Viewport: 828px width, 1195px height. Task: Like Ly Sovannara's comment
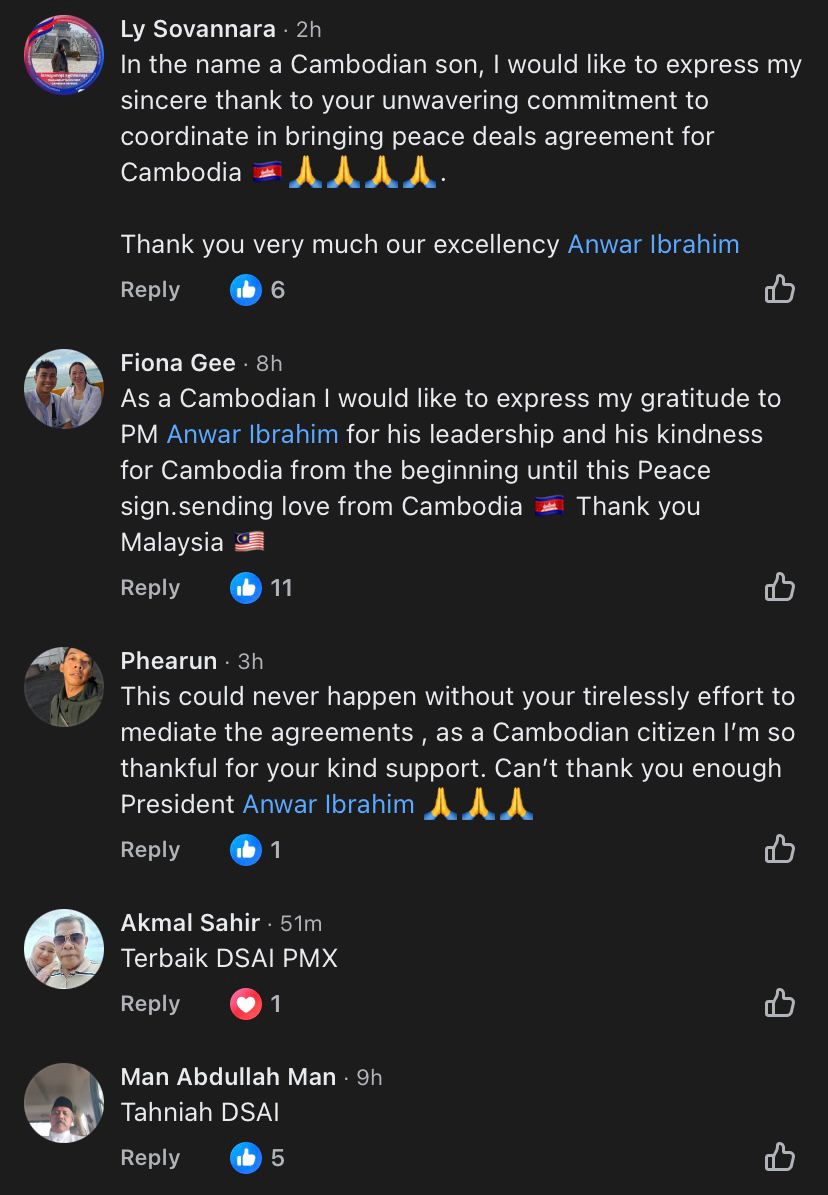tap(779, 290)
